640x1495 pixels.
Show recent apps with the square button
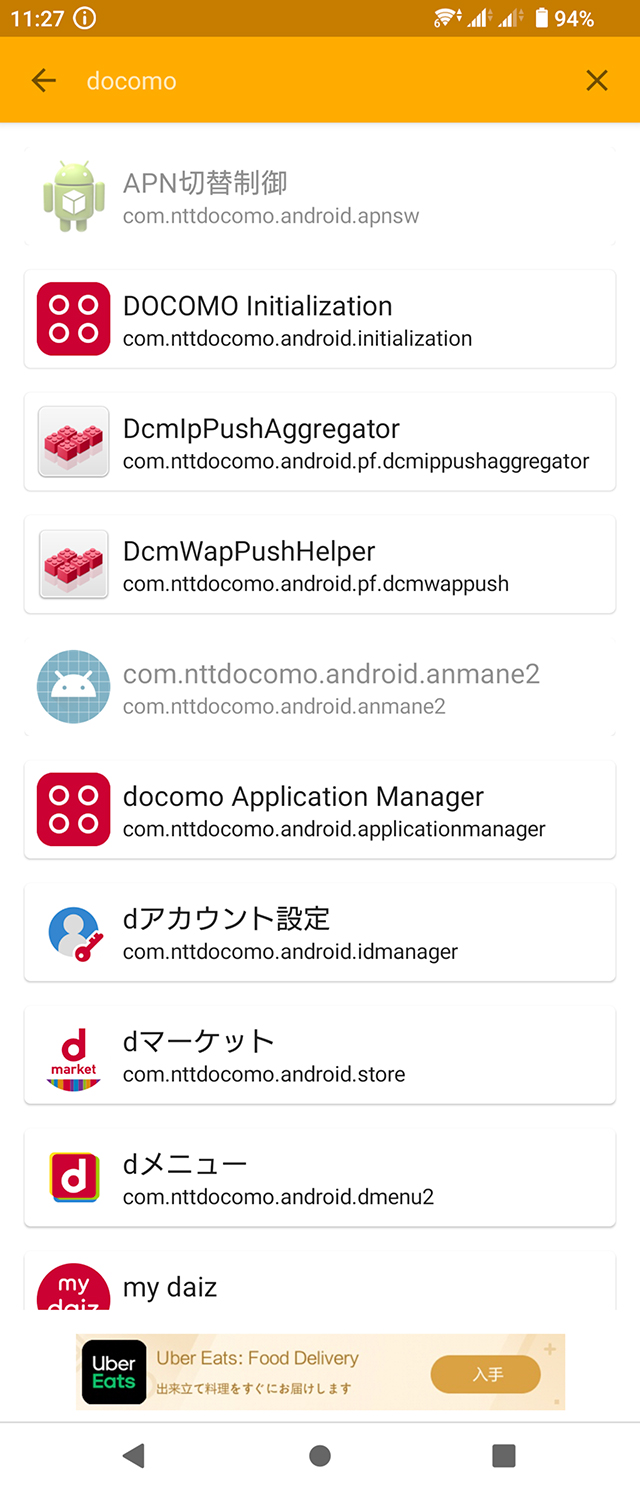504,1455
